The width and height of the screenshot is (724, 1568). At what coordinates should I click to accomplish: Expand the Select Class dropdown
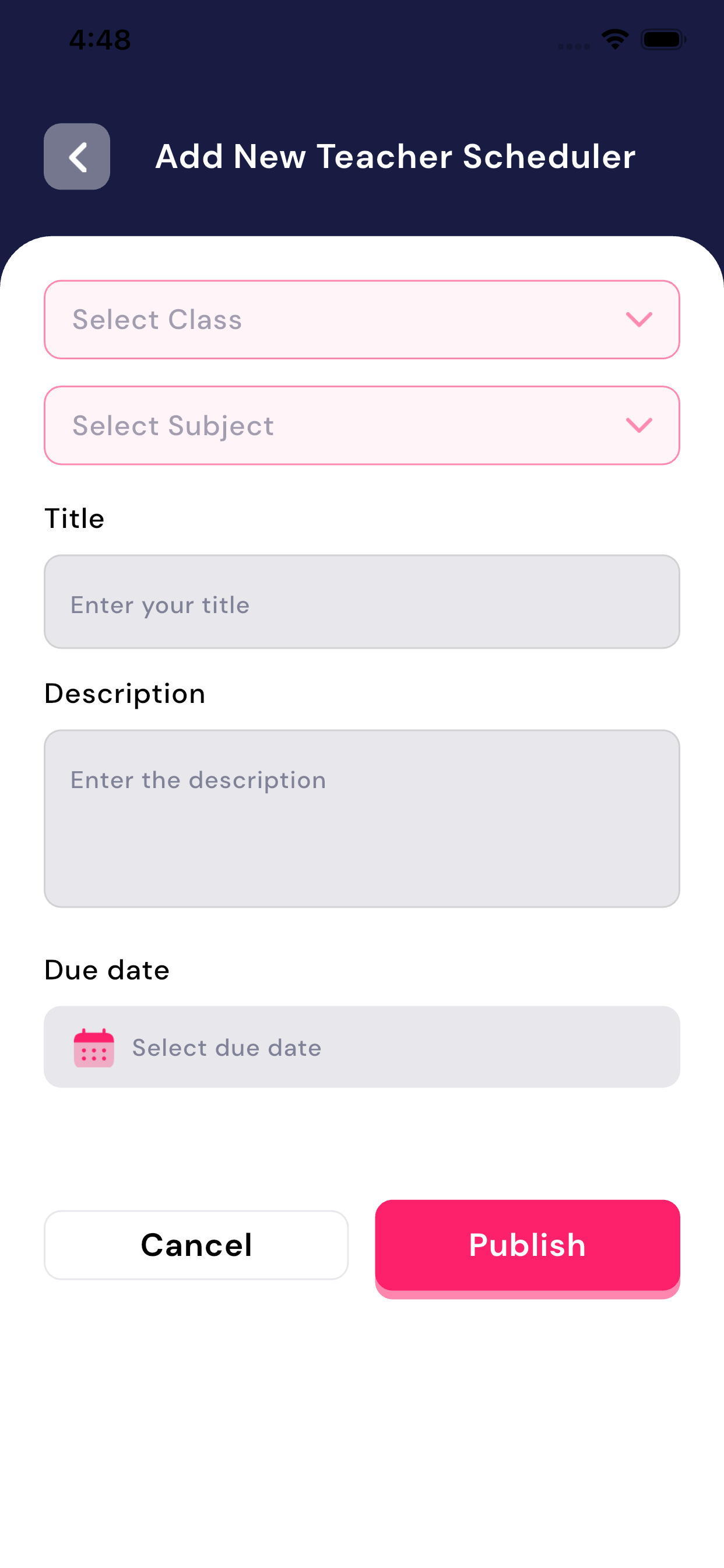pos(361,320)
